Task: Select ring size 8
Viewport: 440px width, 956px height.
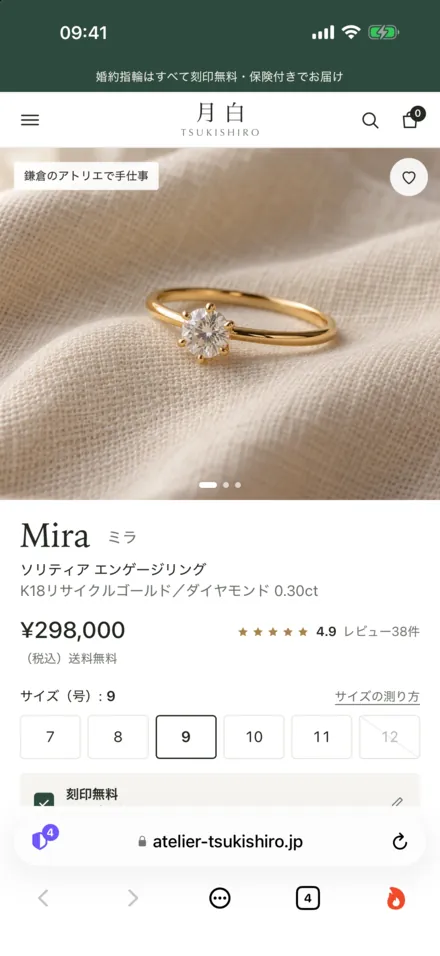Action: (x=118, y=737)
